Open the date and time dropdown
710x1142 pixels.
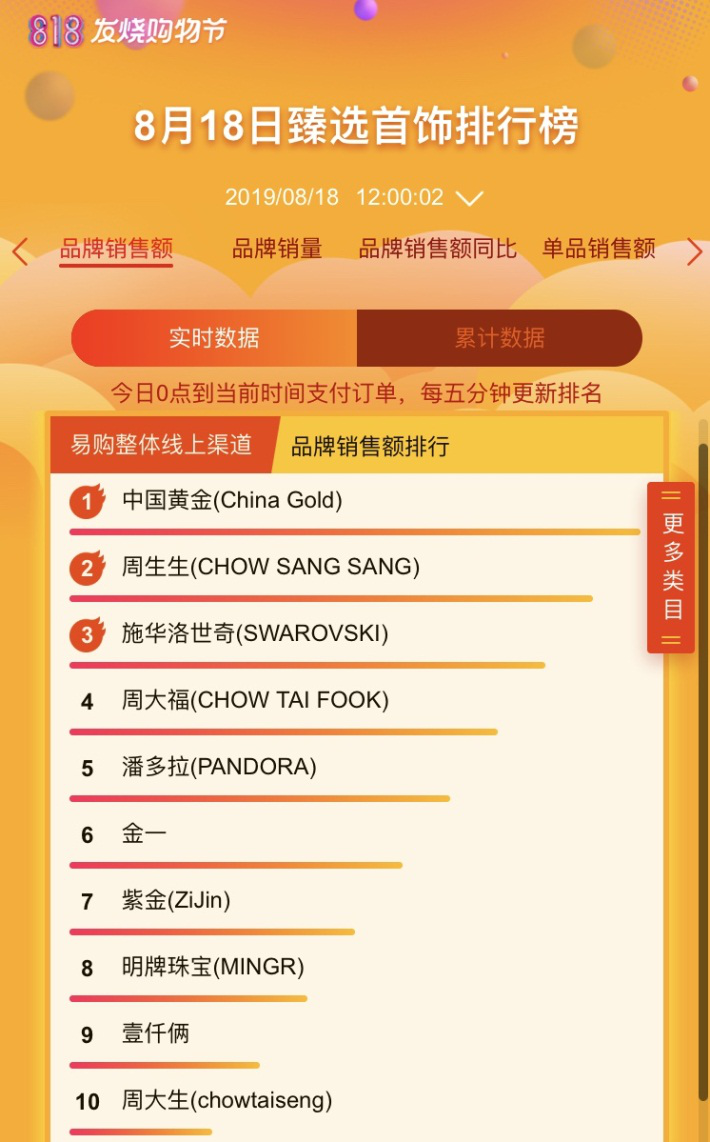click(469, 198)
